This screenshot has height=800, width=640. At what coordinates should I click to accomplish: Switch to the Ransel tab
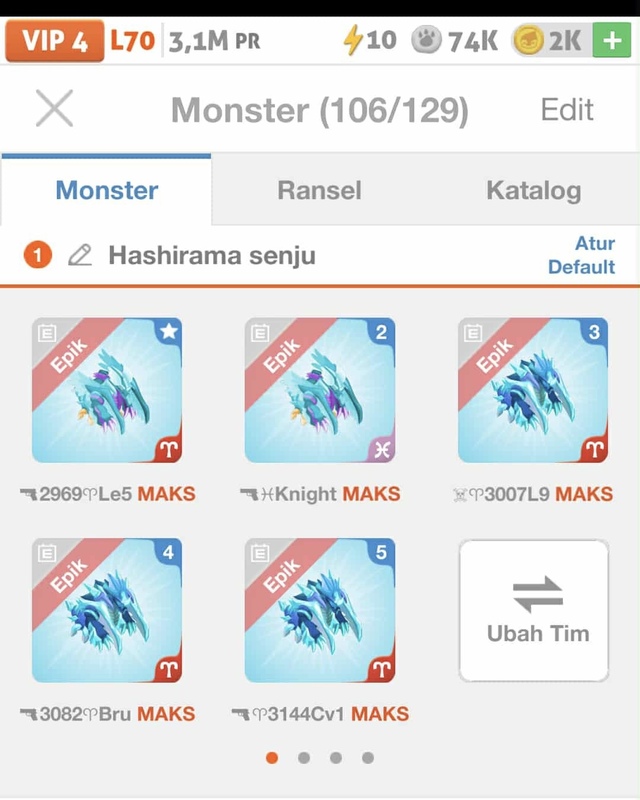[x=319, y=190]
